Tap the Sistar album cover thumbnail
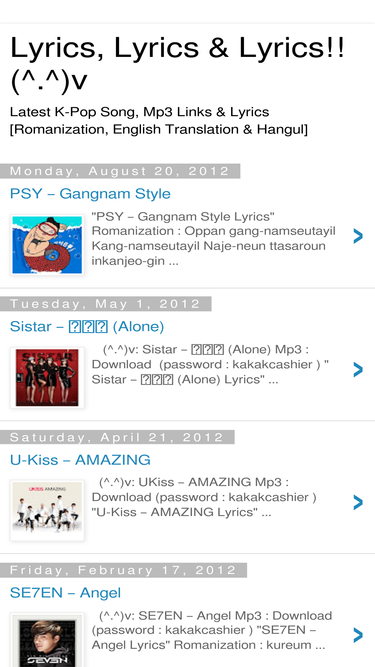 tap(47, 378)
